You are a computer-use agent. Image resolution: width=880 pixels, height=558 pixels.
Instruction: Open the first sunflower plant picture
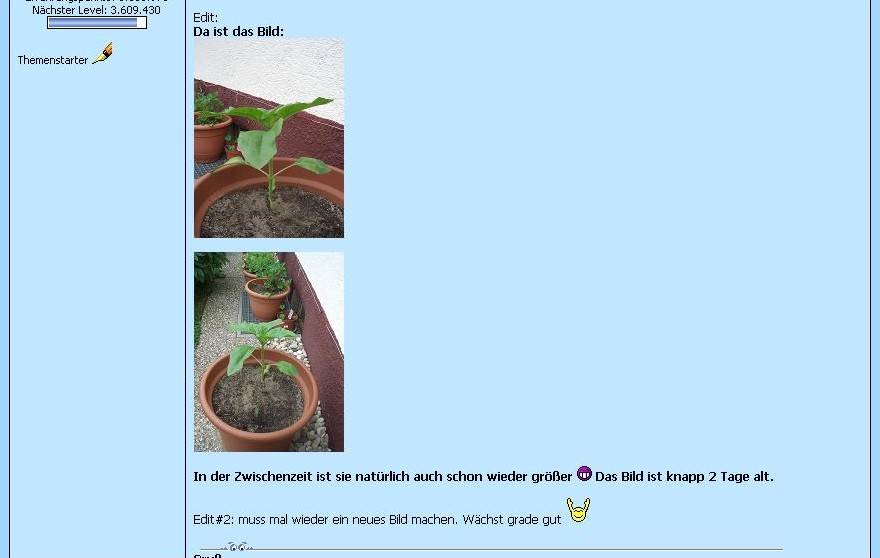(268, 138)
